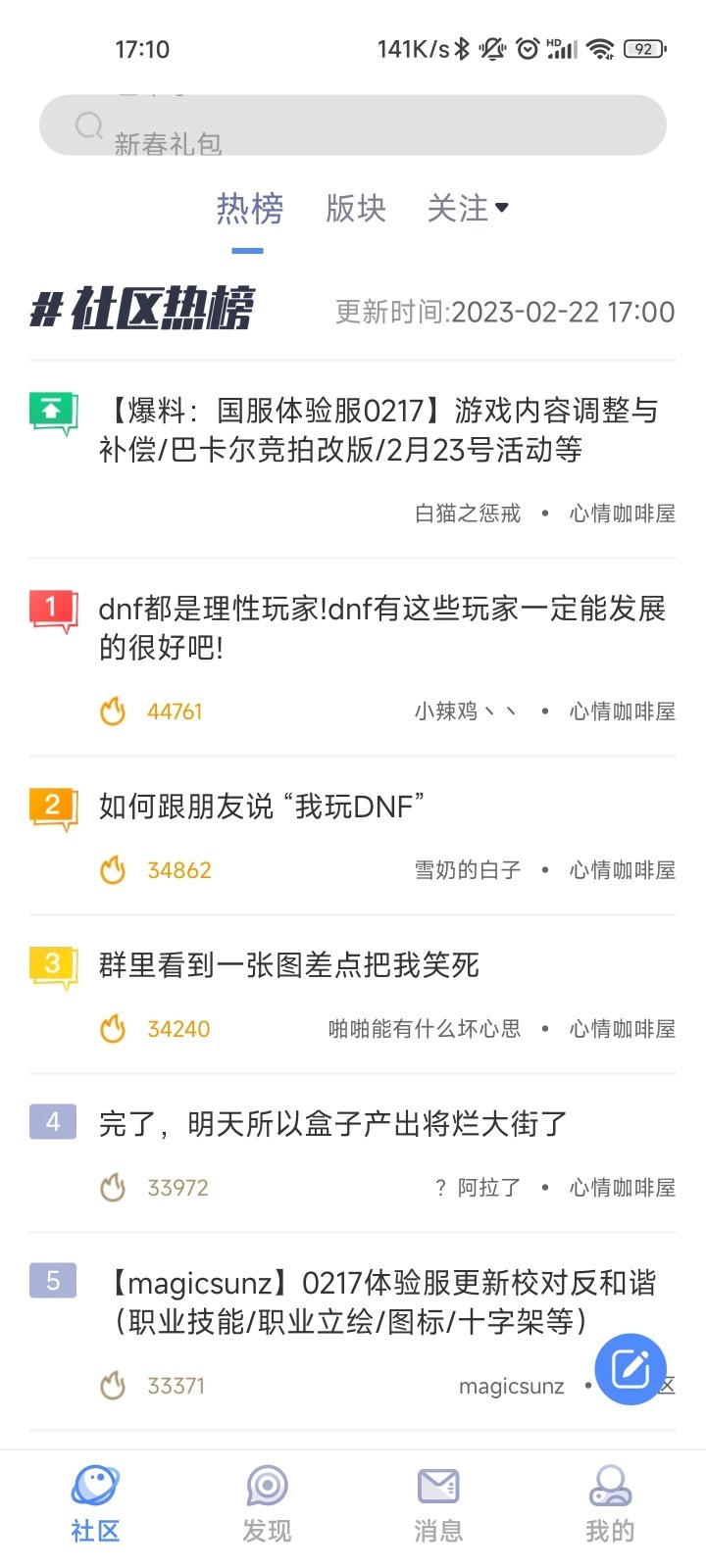Screen dimensions: 706x1568
Task: Open the 消息 messages envelope icon
Action: click(437, 1487)
